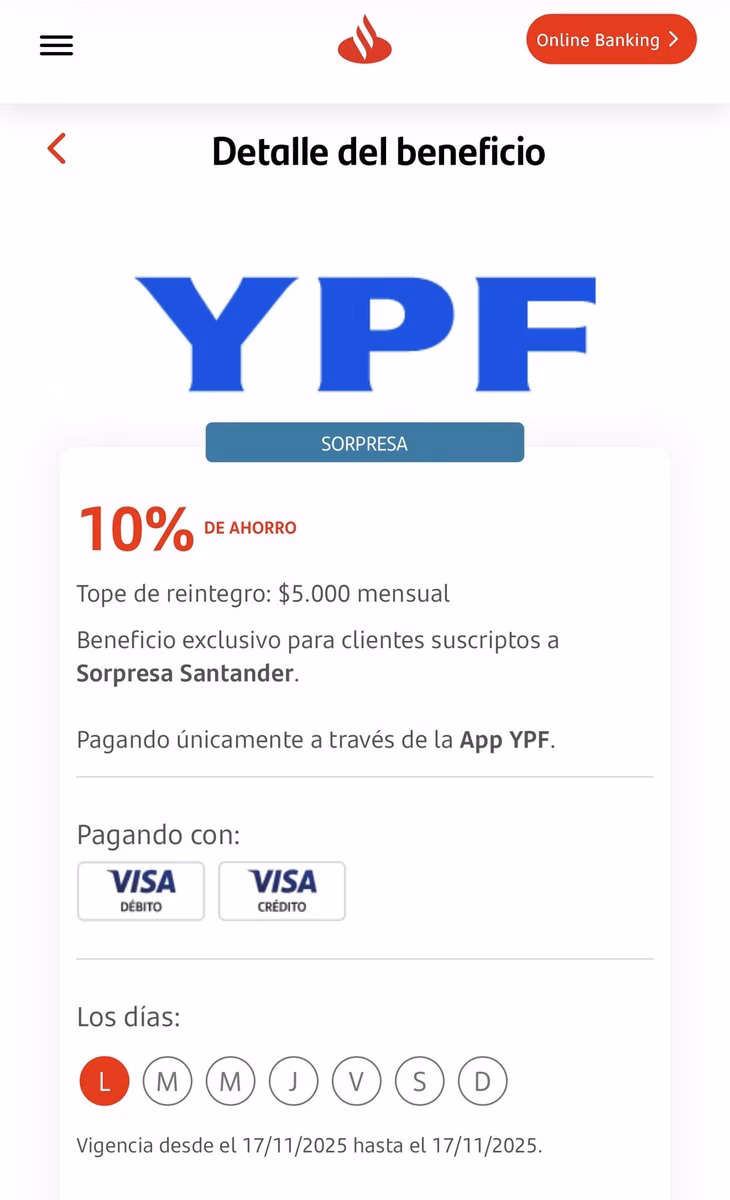Open the Detalle del beneficio header title
Image resolution: width=730 pixels, height=1200 pixels.
378,152
